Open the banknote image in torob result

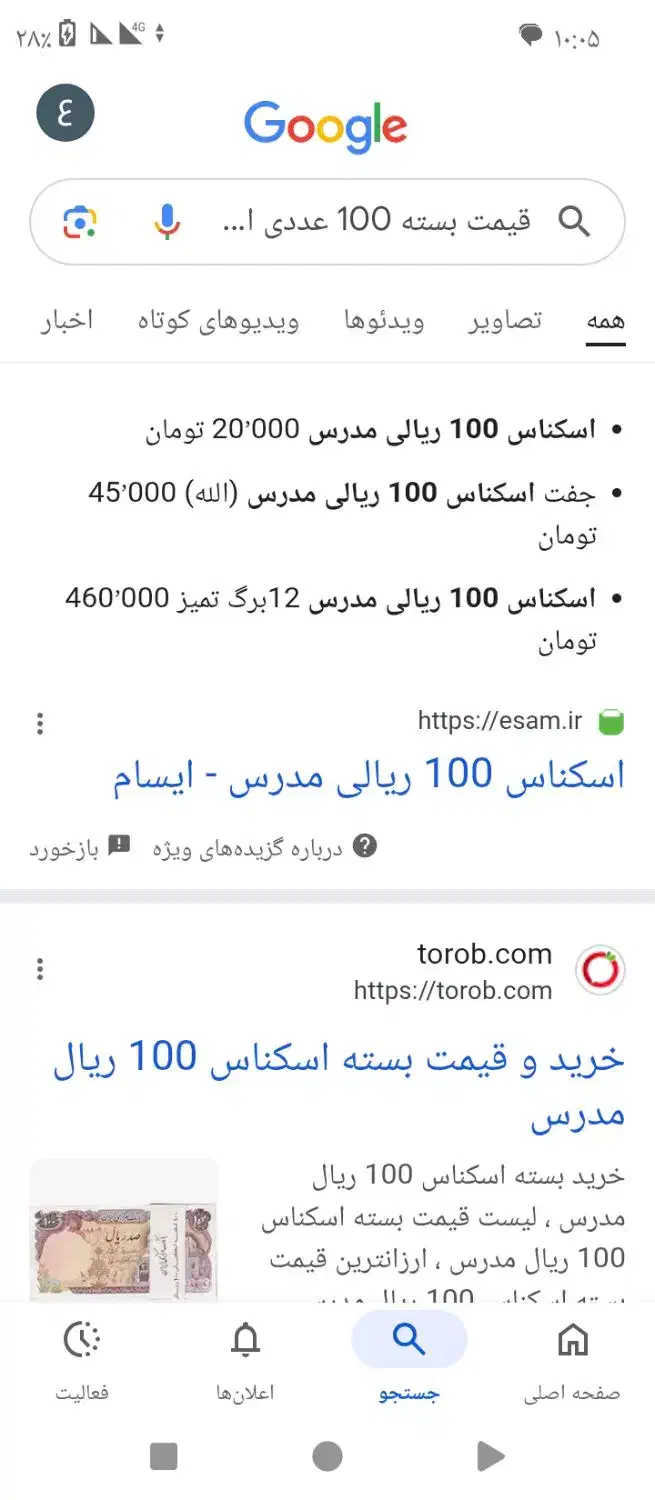tap(124, 1232)
